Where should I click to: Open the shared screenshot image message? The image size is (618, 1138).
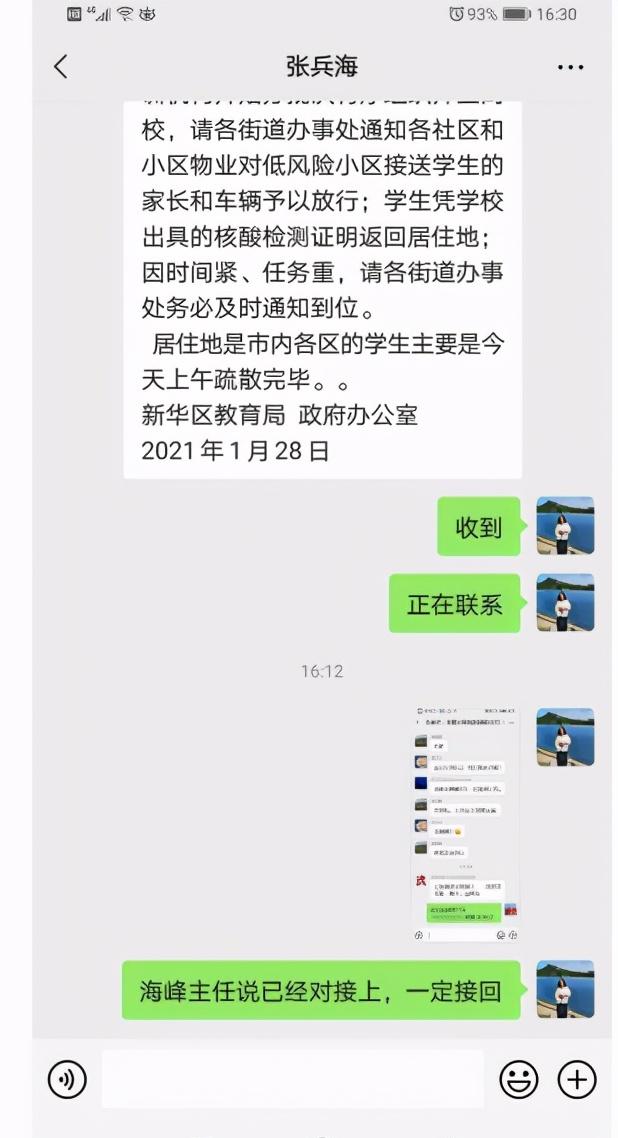[x=466, y=824]
